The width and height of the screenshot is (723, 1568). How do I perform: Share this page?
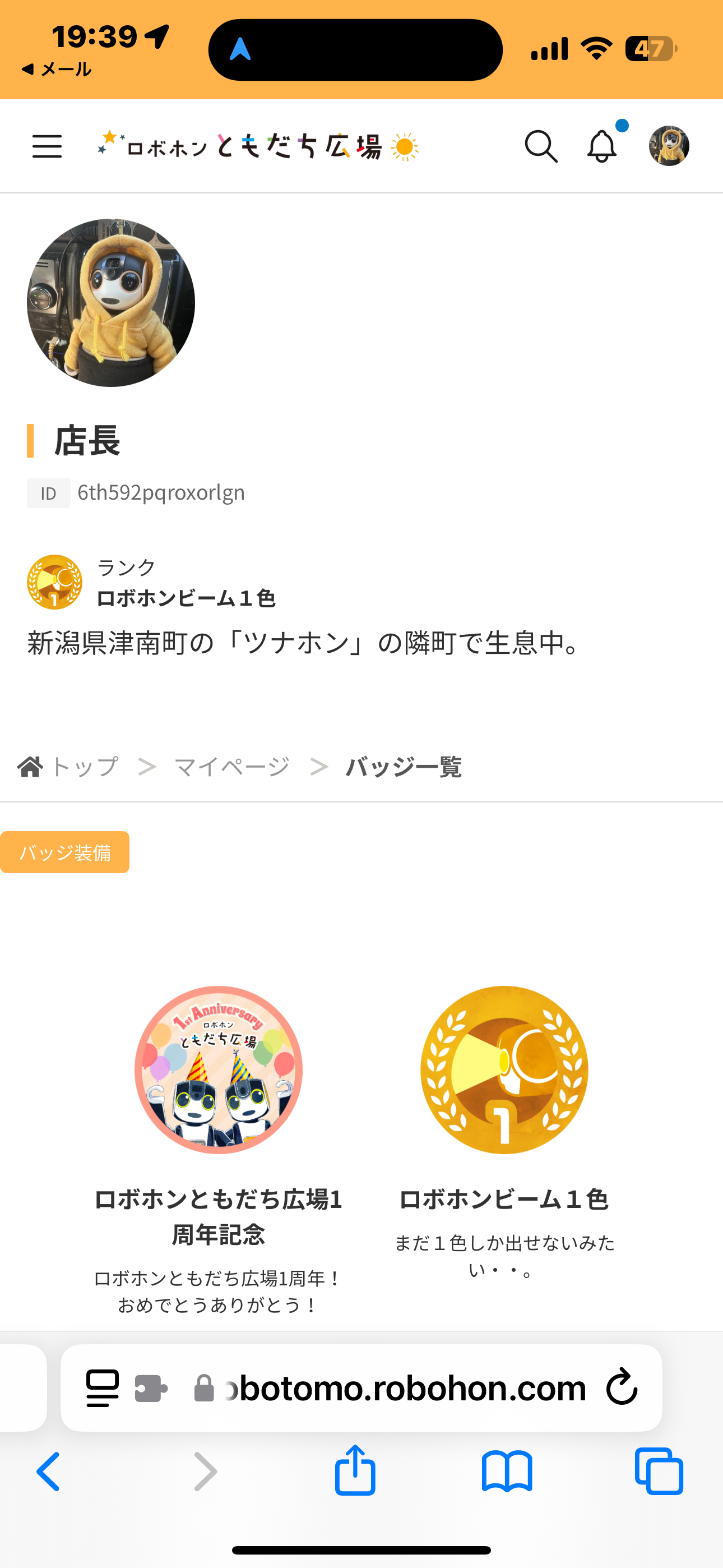(355, 1470)
